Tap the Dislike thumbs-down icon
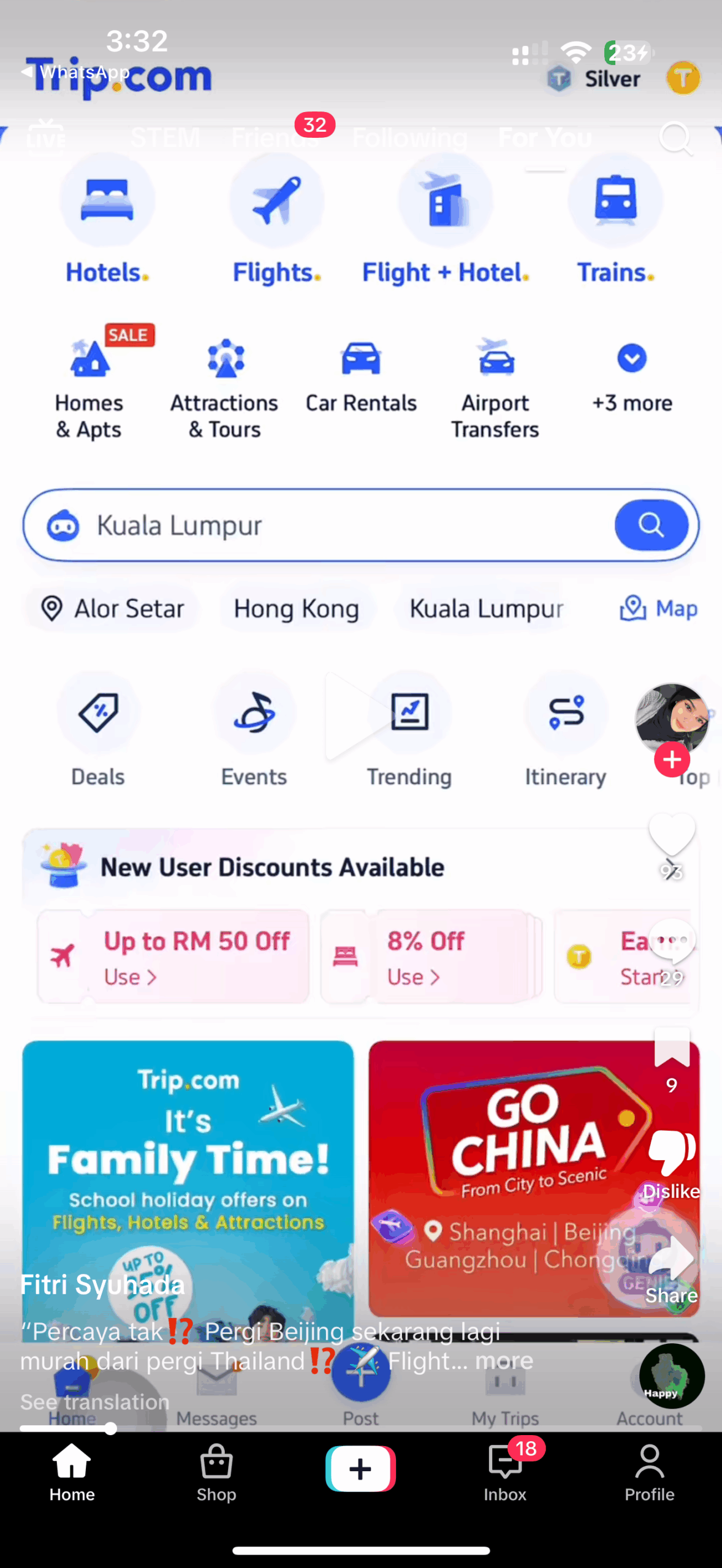 click(x=672, y=1153)
